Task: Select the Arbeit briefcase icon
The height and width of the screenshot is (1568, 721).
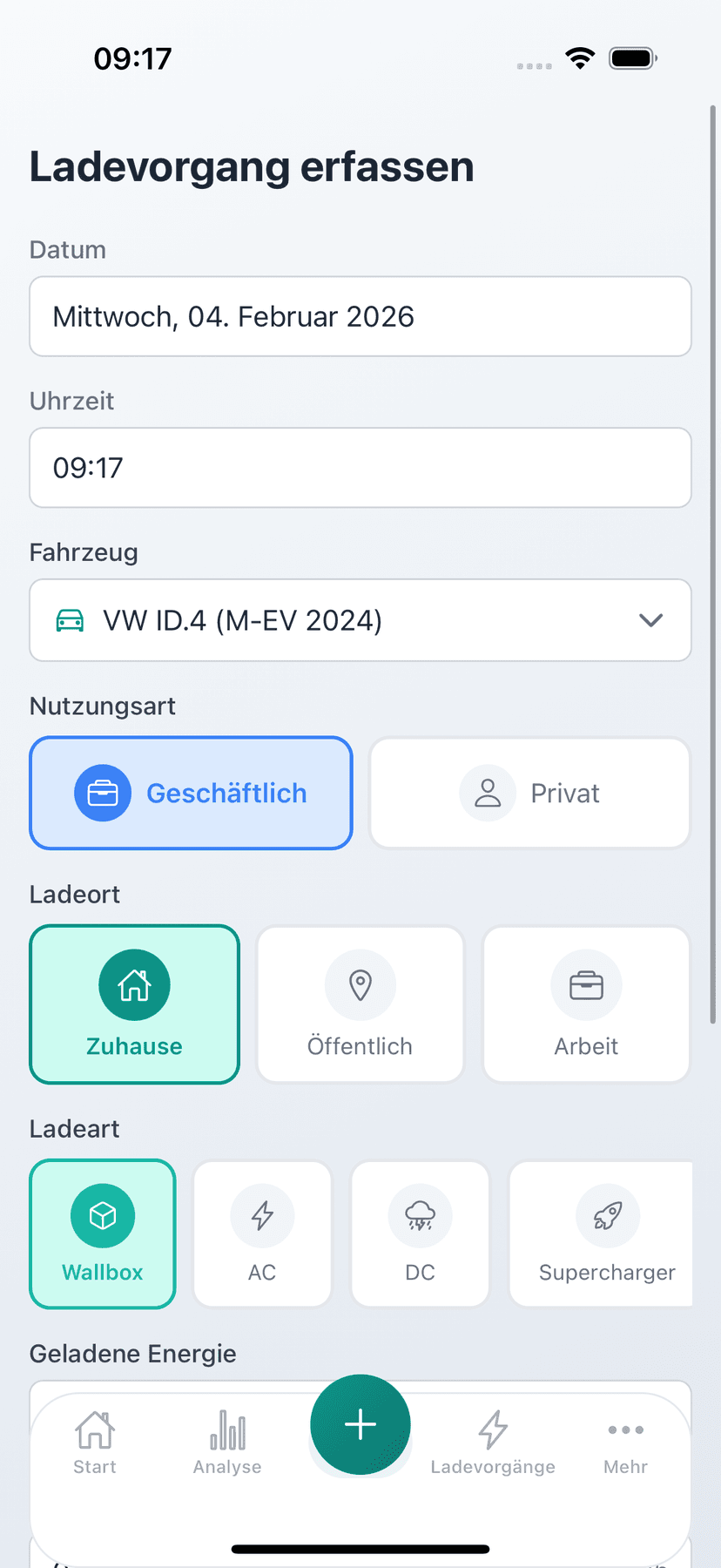Action: coord(585,984)
